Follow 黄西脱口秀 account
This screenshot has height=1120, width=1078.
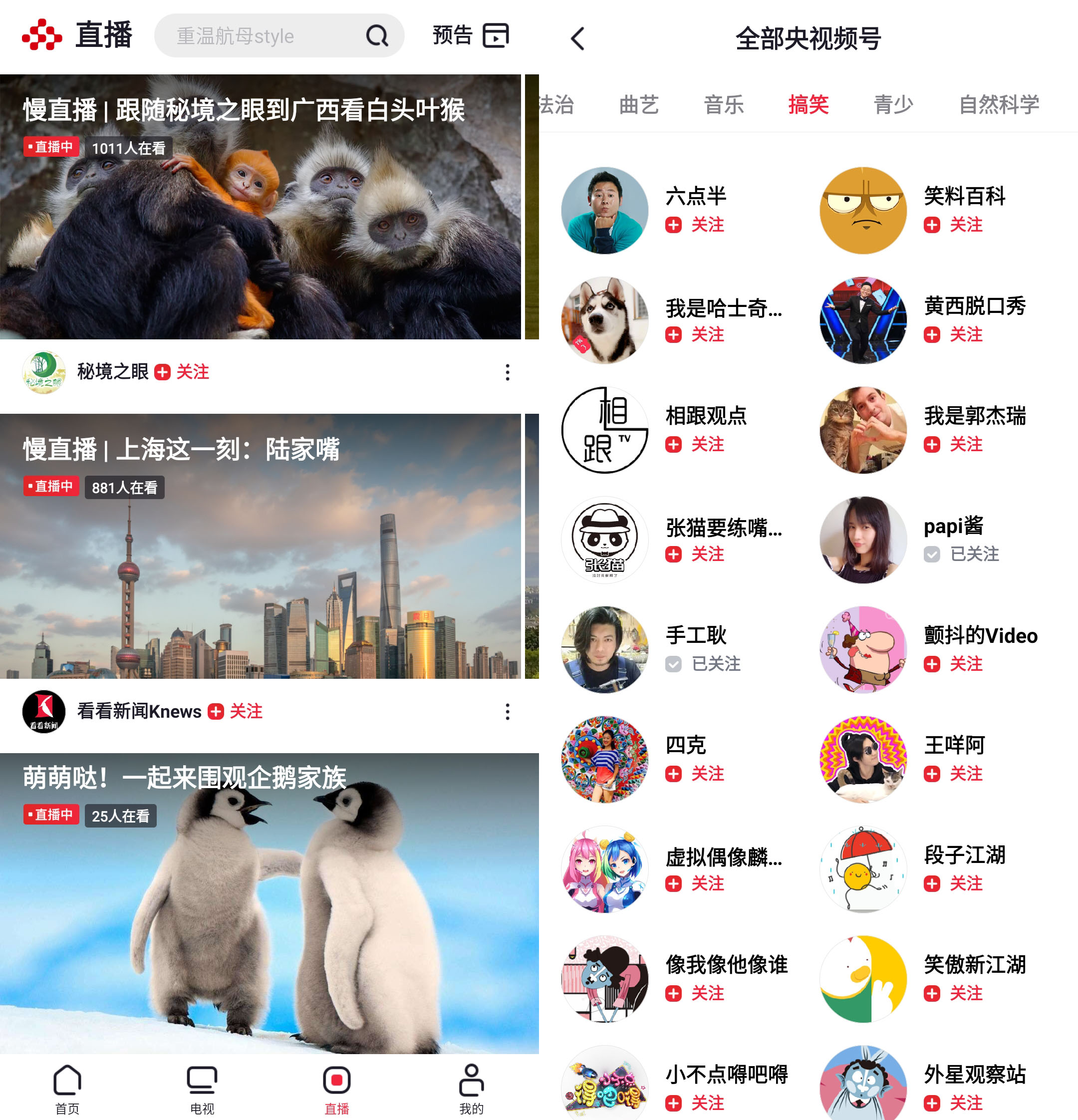click(953, 334)
